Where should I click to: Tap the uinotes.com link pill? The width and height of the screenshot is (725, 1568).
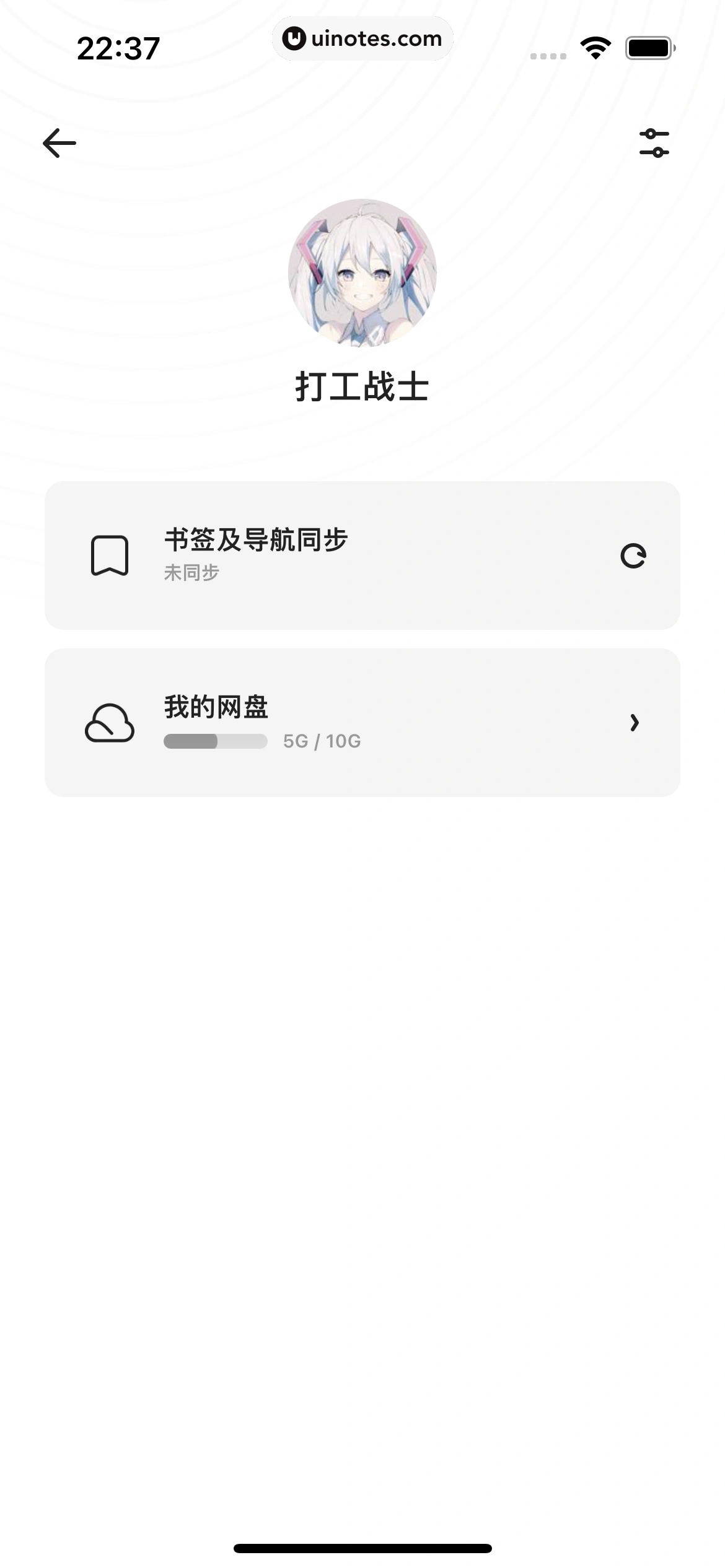(x=362, y=38)
